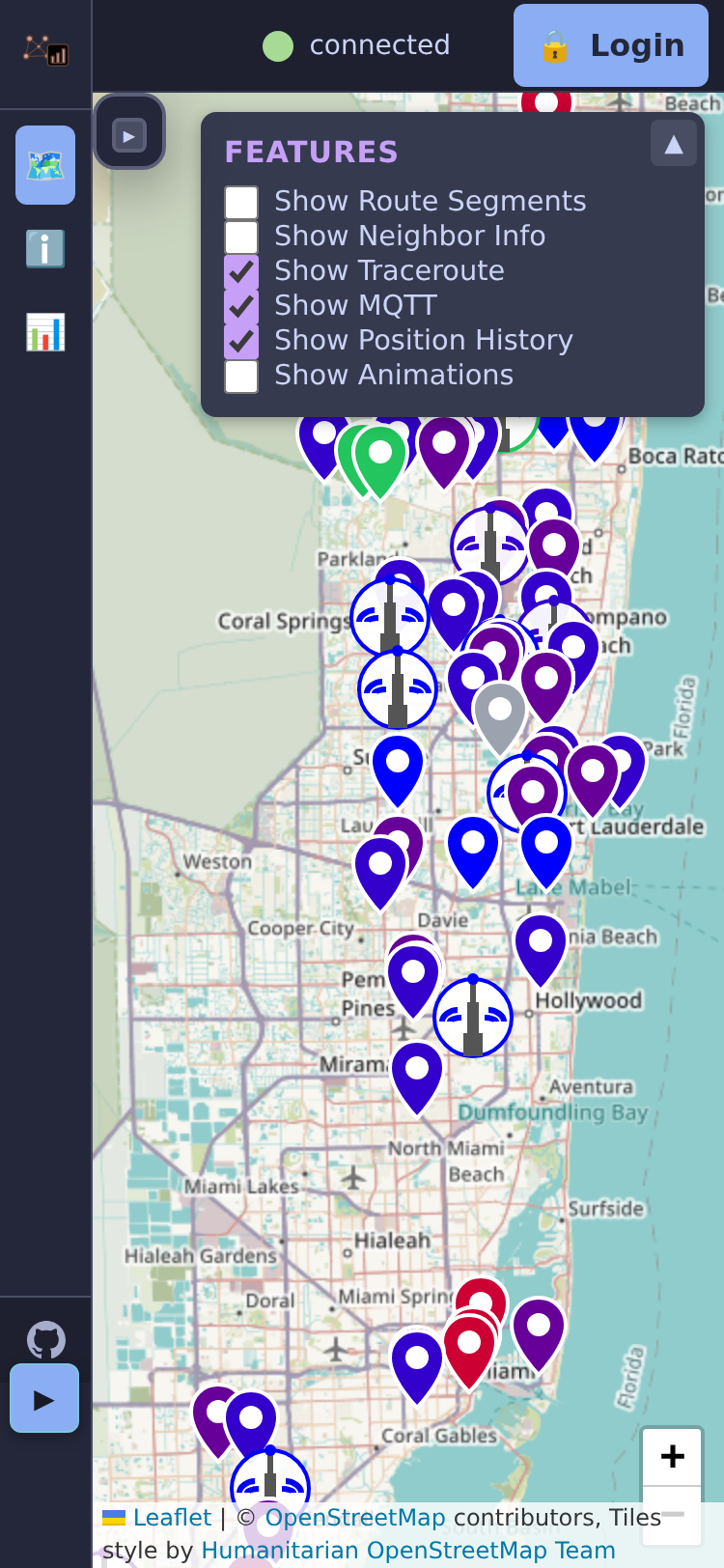Screen dimensions: 724x1568
Task: Open the OpenStreetMap contributors link
Action: pyautogui.click(x=354, y=1517)
